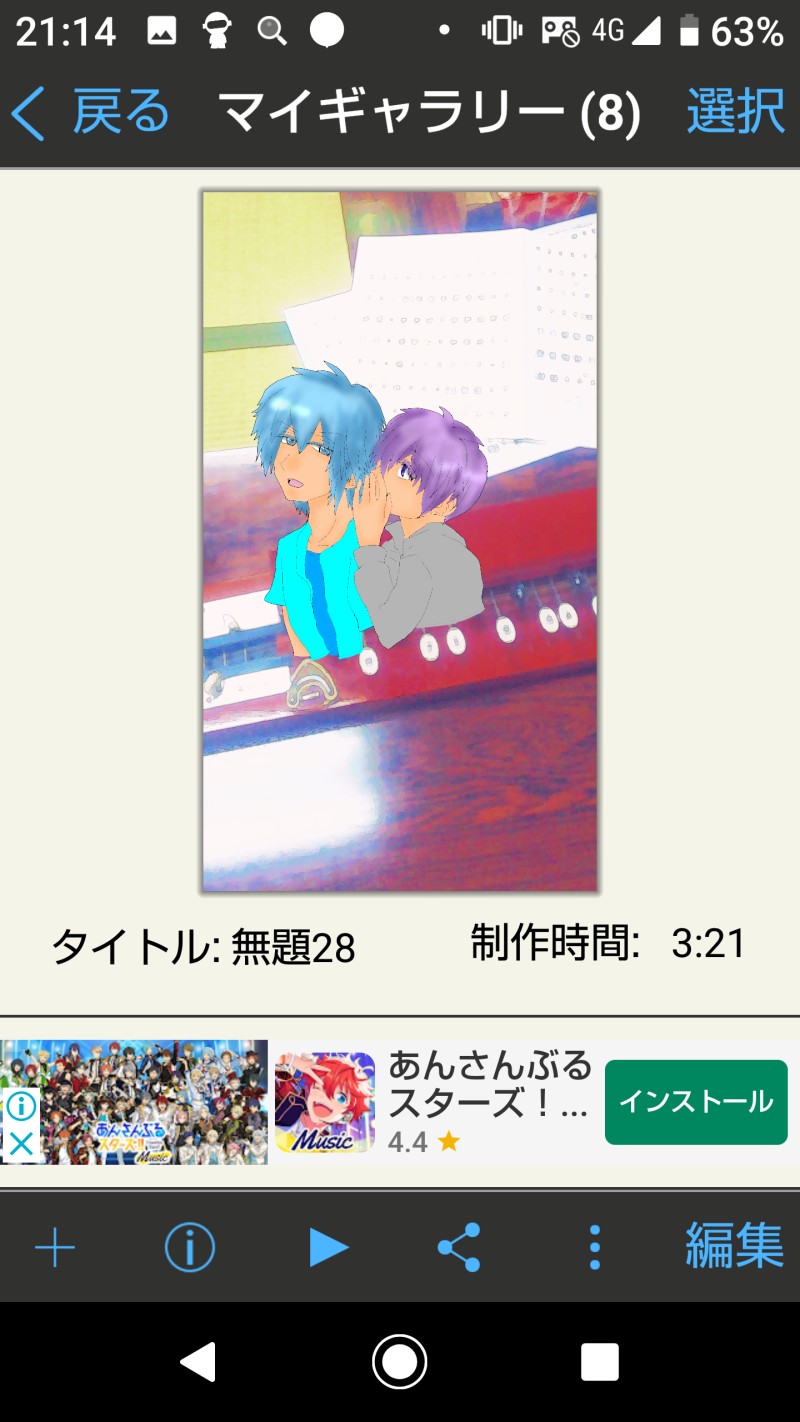Open the 無題28 artwork preview
This screenshot has width=800, height=1422.
[400, 540]
